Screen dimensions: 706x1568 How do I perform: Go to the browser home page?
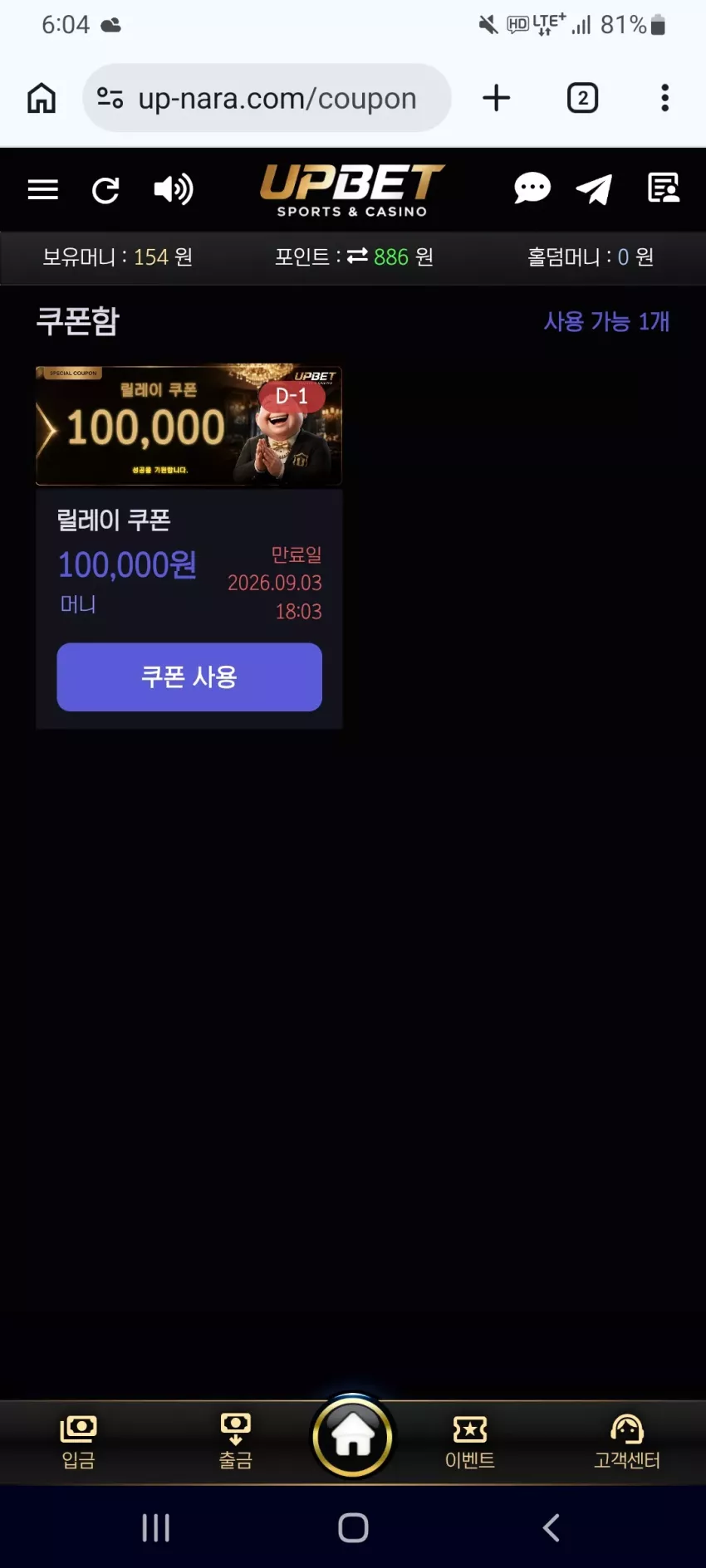[42, 98]
